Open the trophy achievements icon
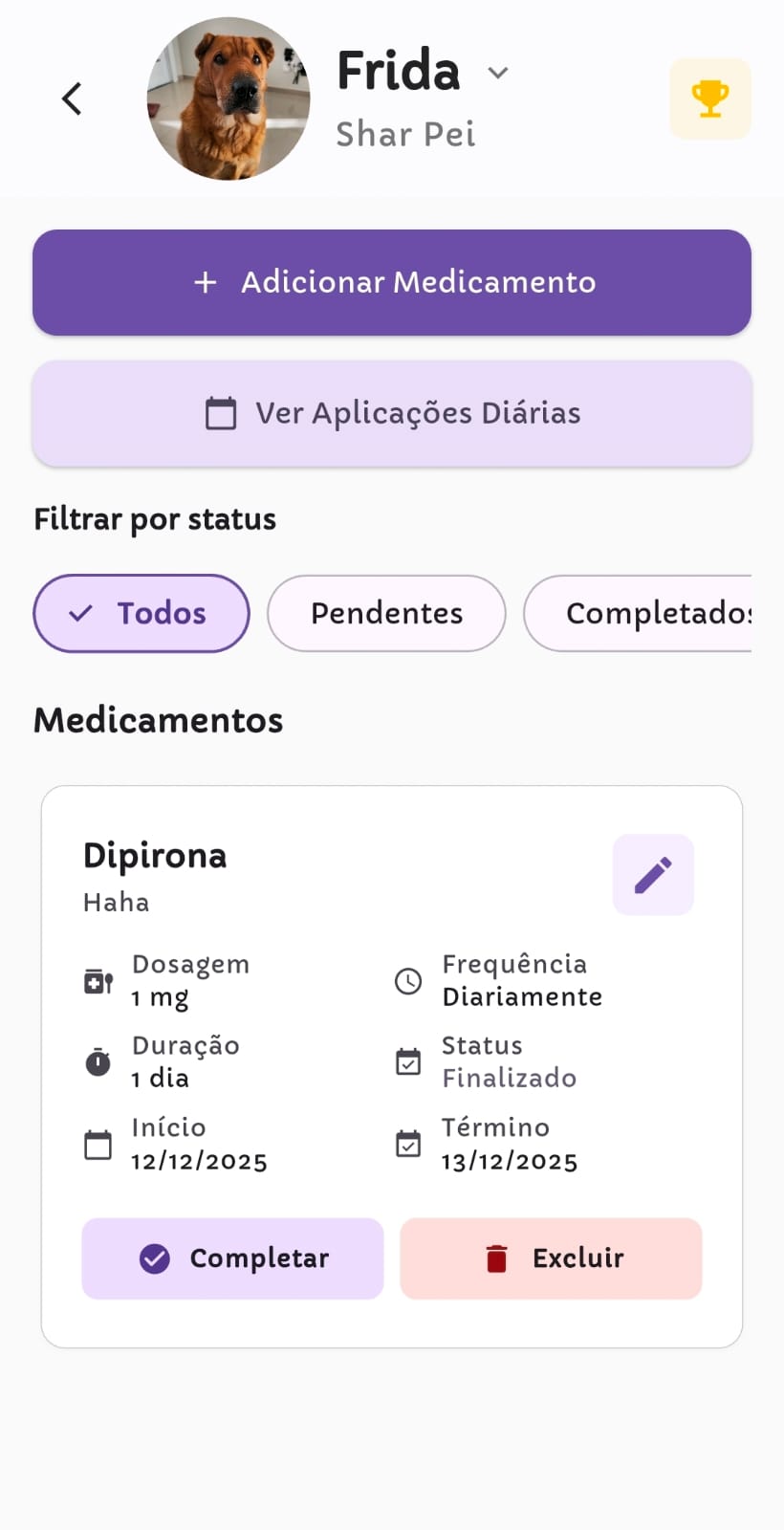Screen dimensions: 784x1530 pyautogui.click(x=709, y=98)
